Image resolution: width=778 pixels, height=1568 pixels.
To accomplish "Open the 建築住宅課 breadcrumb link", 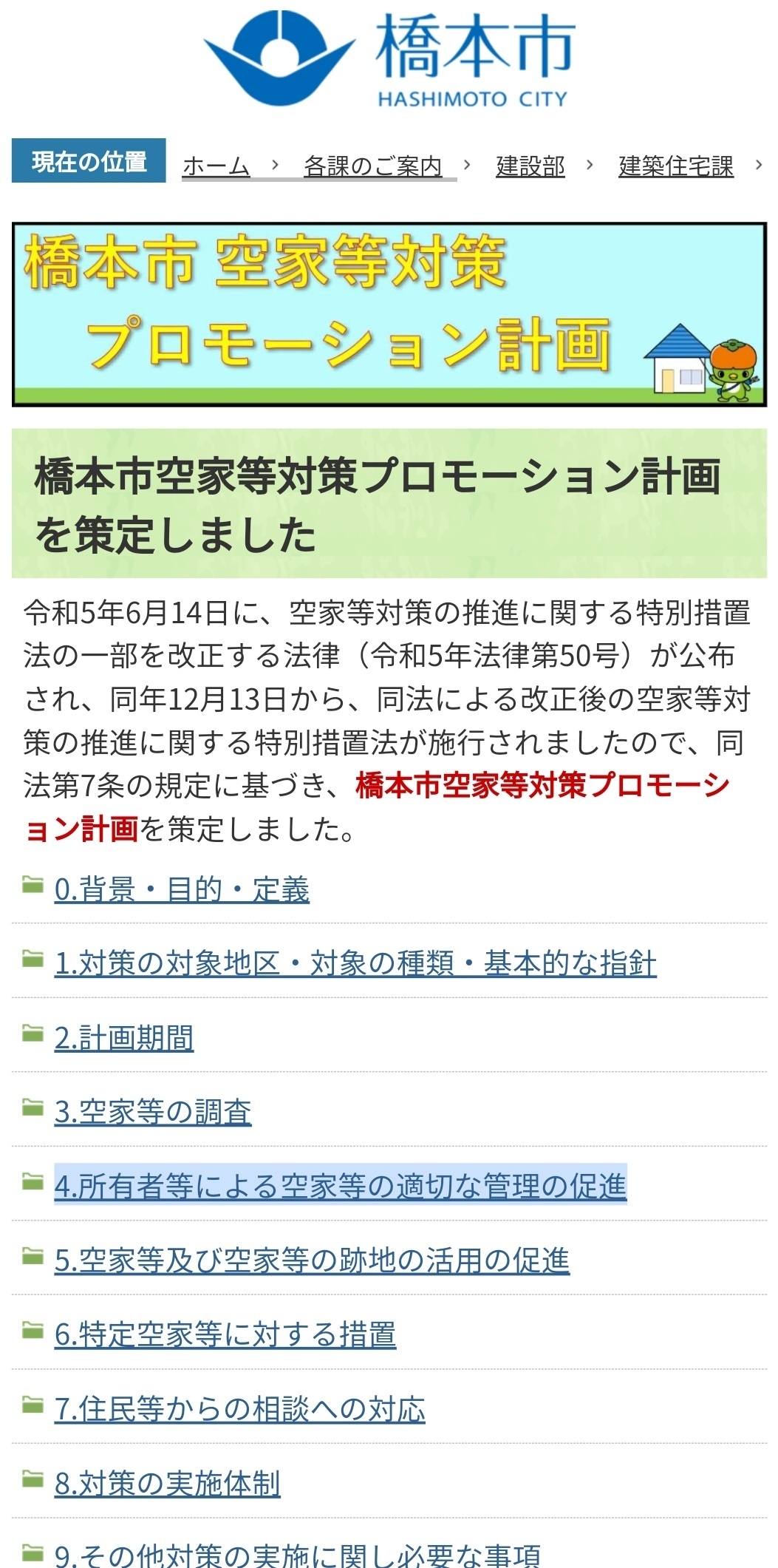I will [x=675, y=166].
